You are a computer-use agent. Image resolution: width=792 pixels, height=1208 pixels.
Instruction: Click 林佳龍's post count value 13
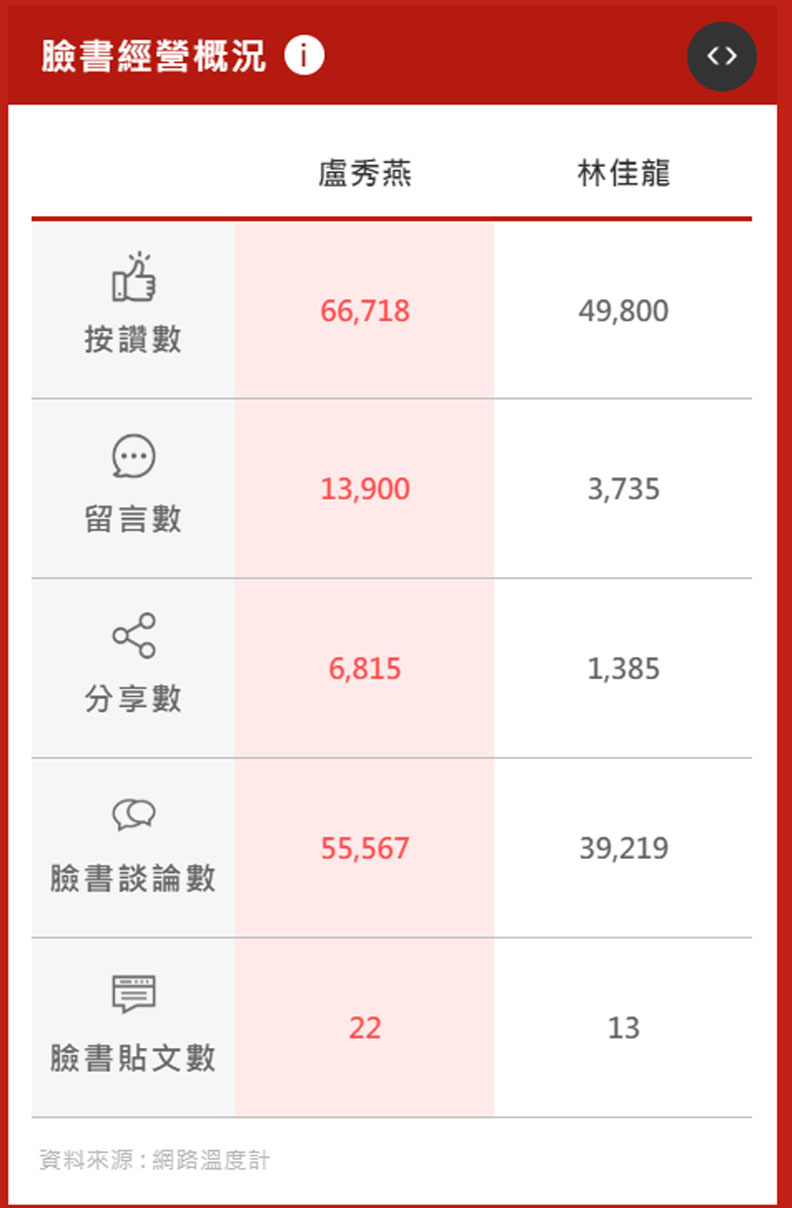[x=624, y=1027]
